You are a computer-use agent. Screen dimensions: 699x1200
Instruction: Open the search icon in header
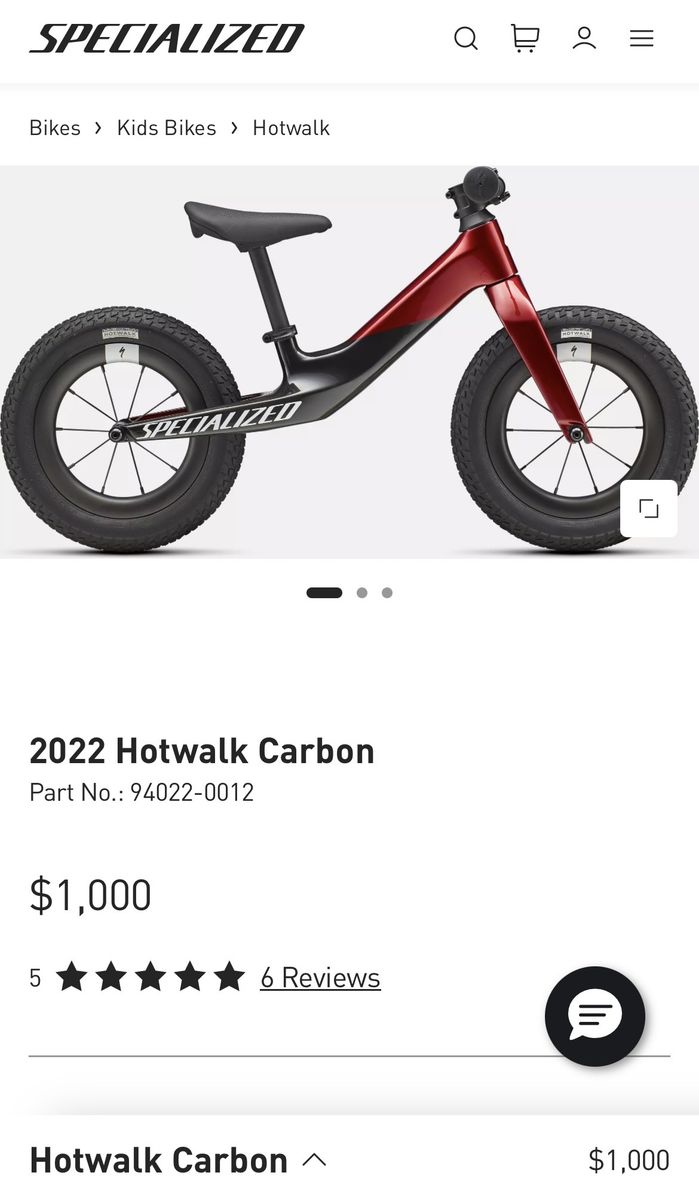point(466,39)
